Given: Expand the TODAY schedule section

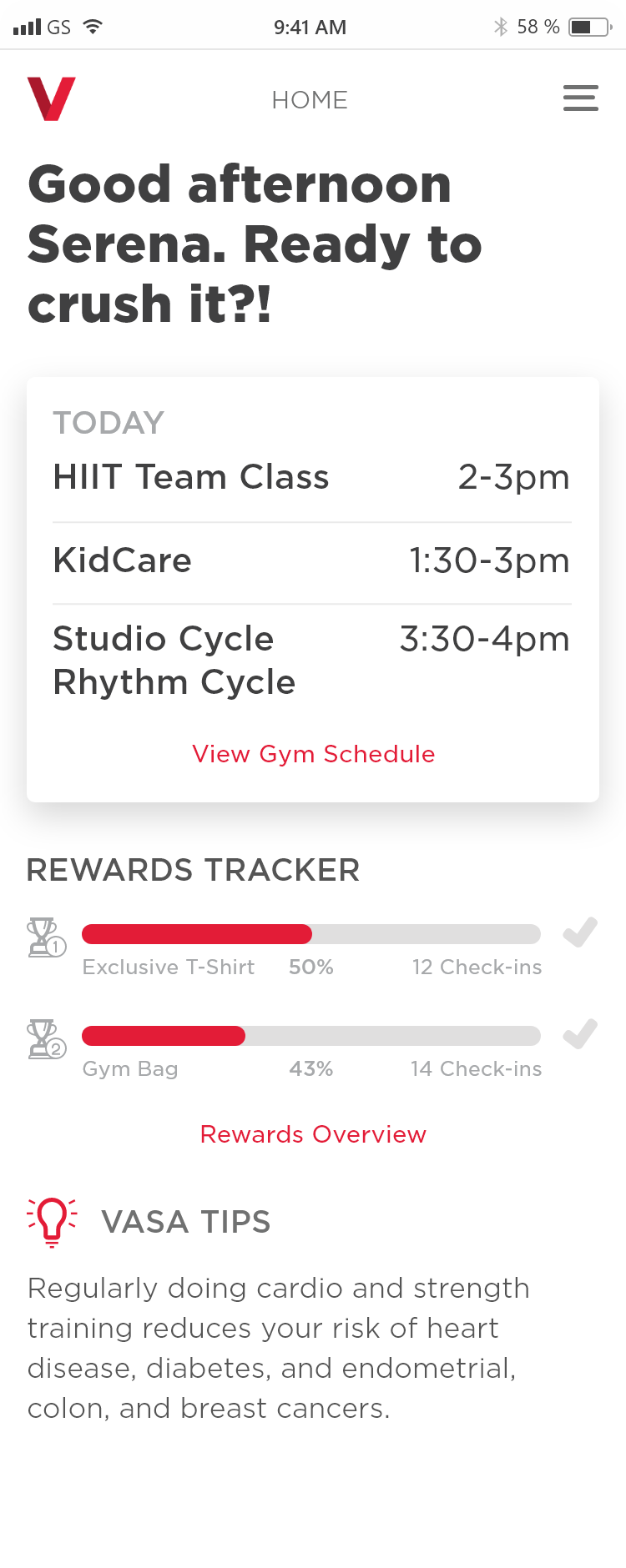Looking at the screenshot, I should 108,423.
